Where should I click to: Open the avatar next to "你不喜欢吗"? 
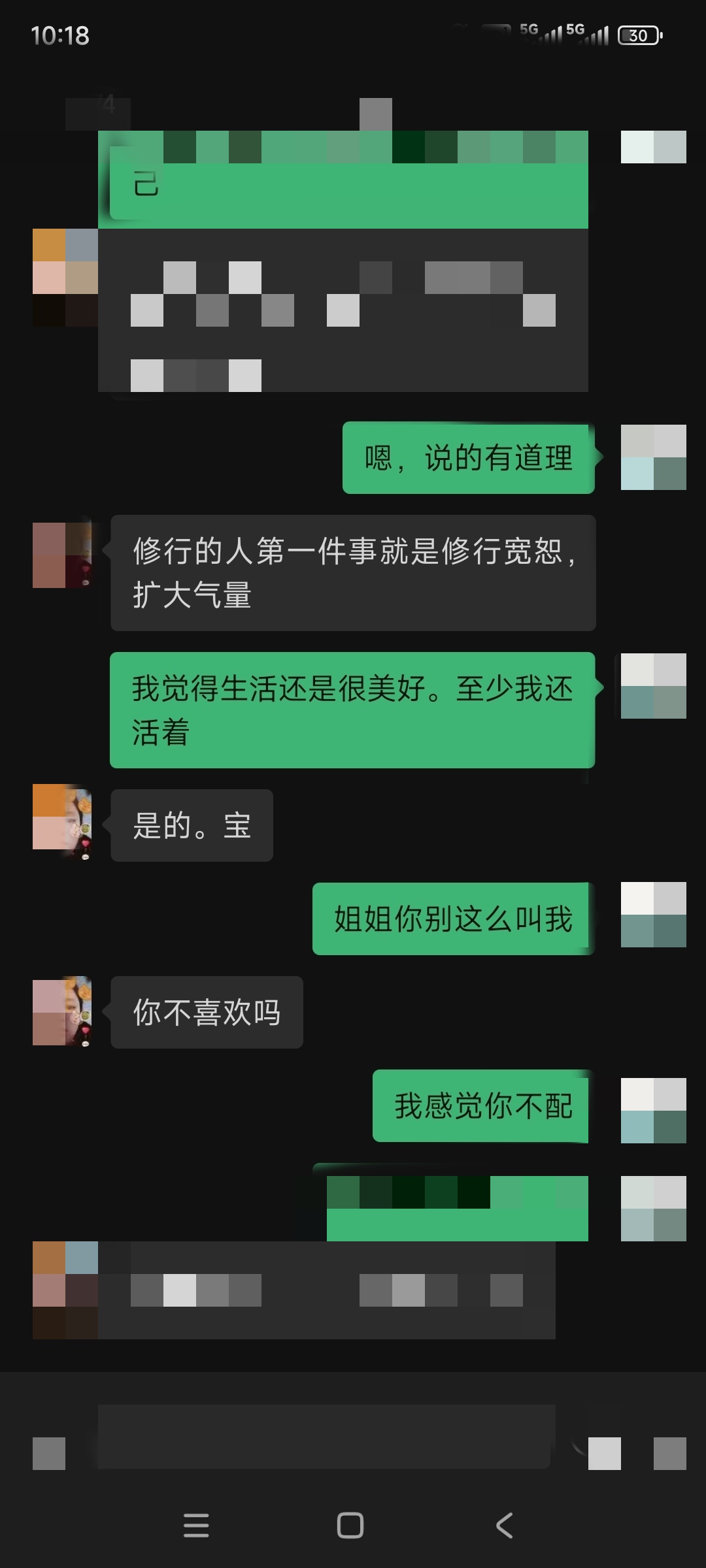click(x=62, y=1011)
